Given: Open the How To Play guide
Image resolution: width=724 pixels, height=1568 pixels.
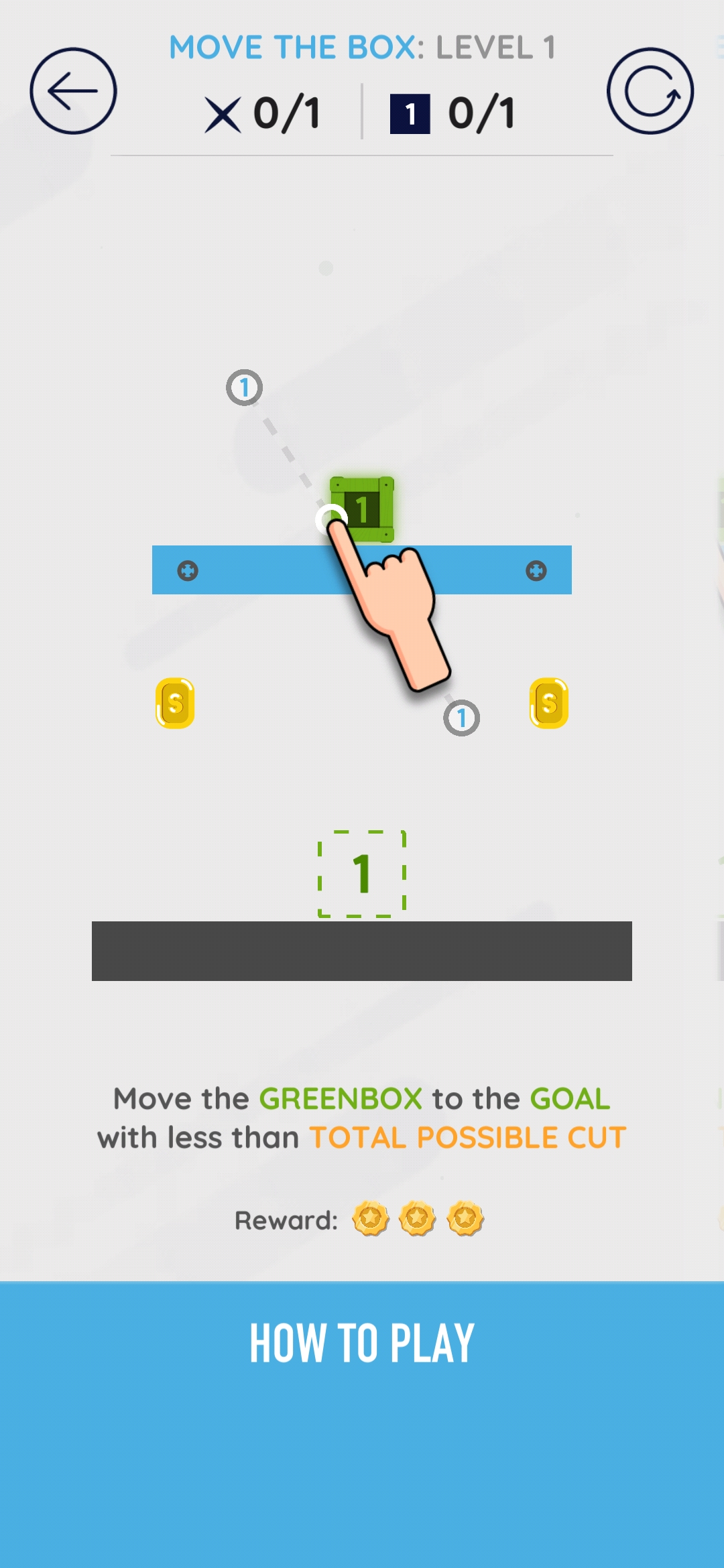Looking at the screenshot, I should [362, 1344].
